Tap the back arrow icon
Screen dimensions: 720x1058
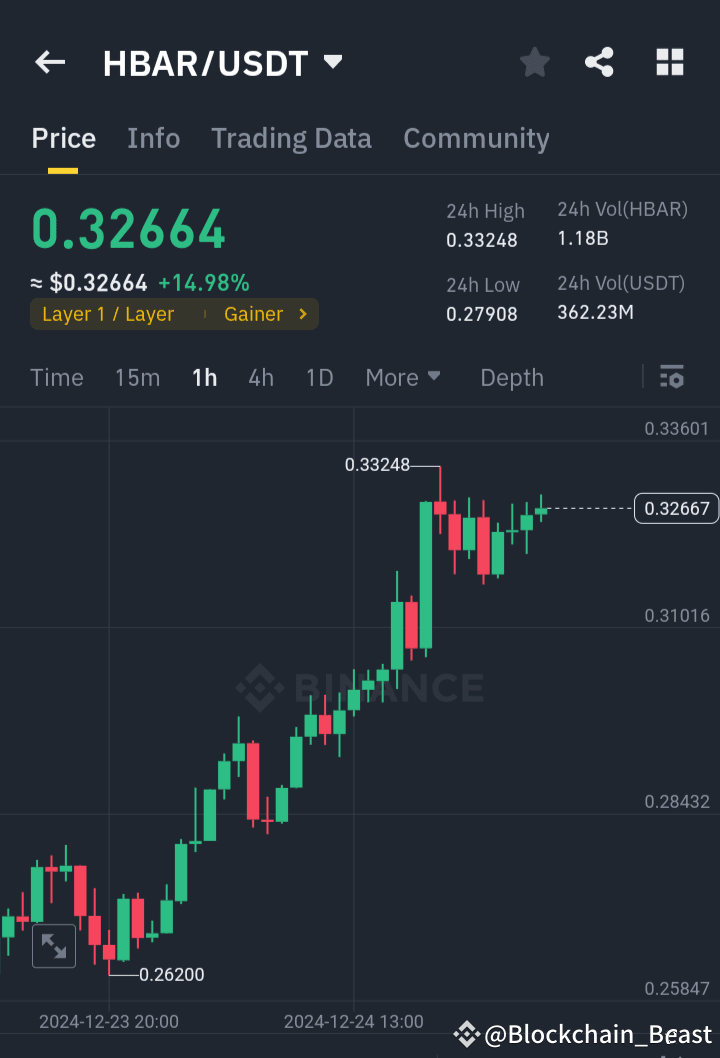coord(49,62)
